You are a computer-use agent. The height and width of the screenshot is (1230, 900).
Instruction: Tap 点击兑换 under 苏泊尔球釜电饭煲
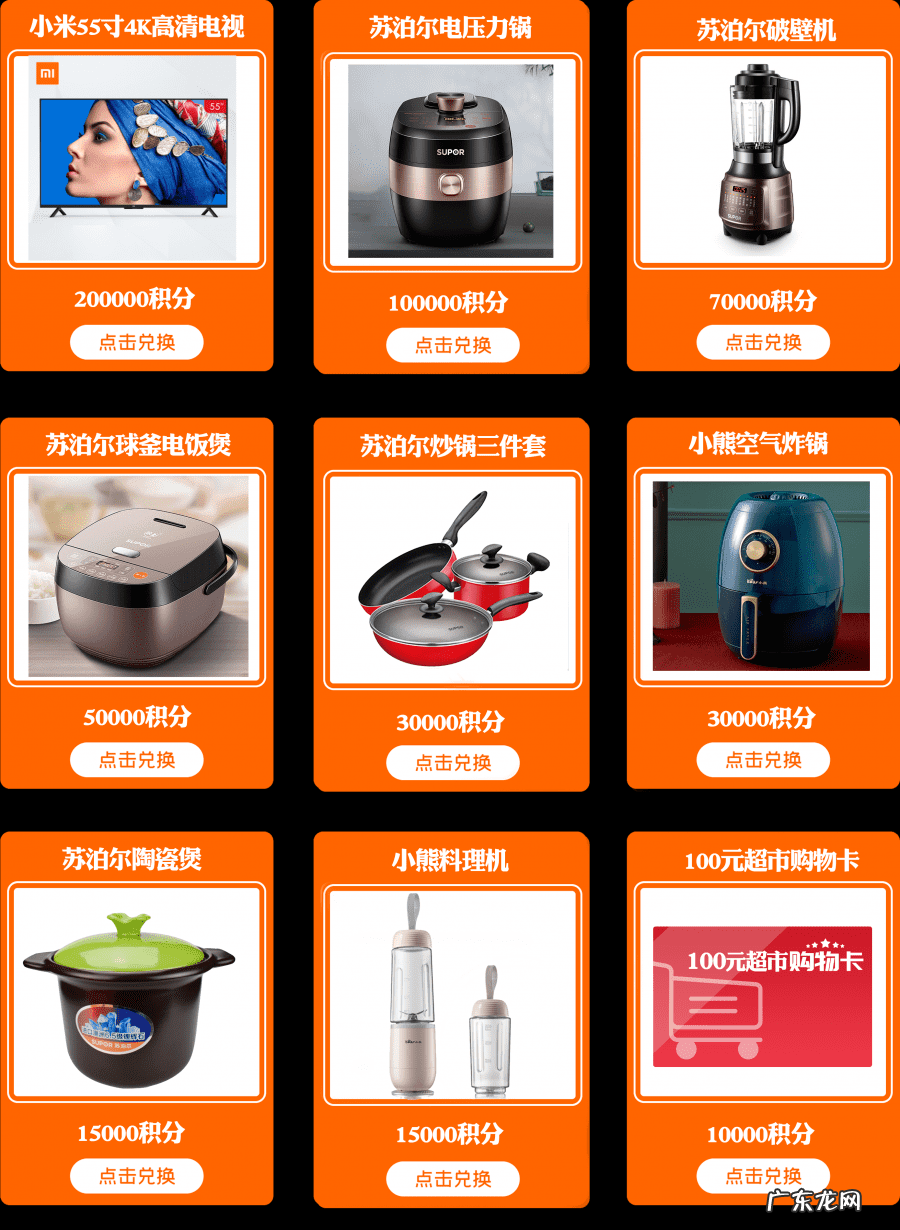point(136,760)
